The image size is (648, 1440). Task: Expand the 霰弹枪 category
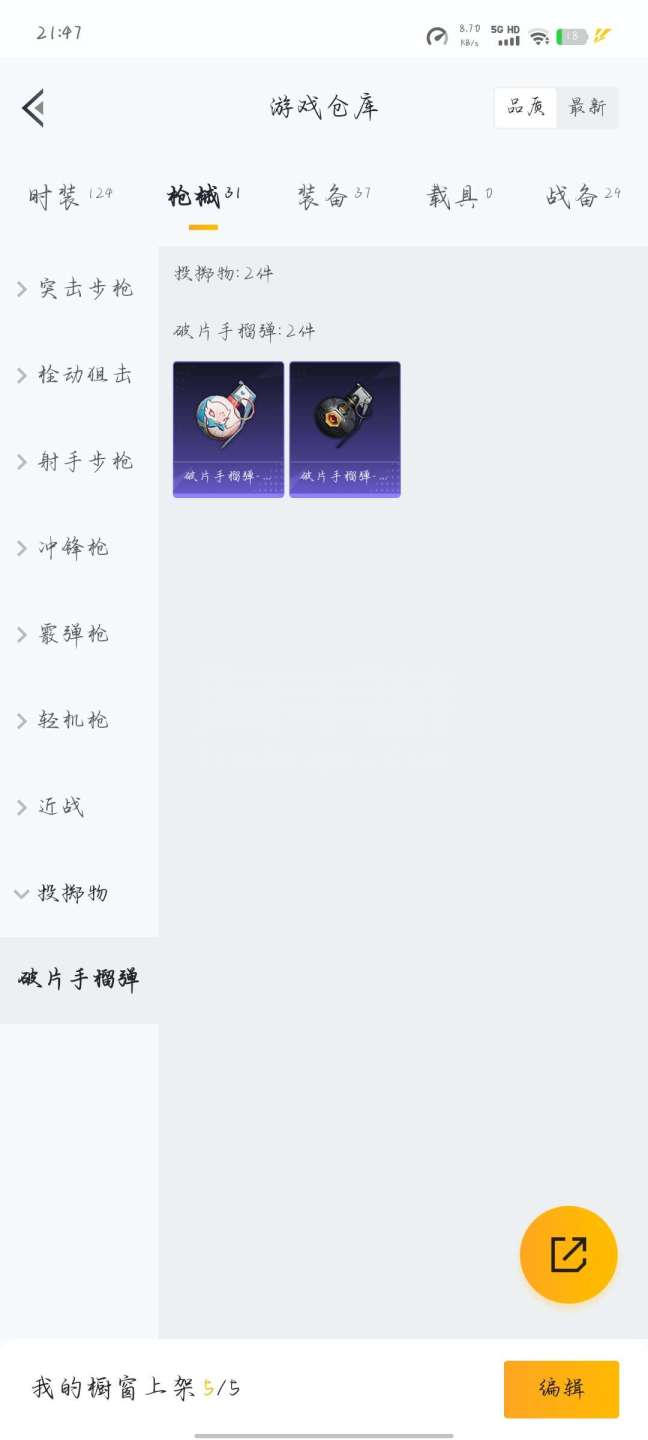pos(66,634)
